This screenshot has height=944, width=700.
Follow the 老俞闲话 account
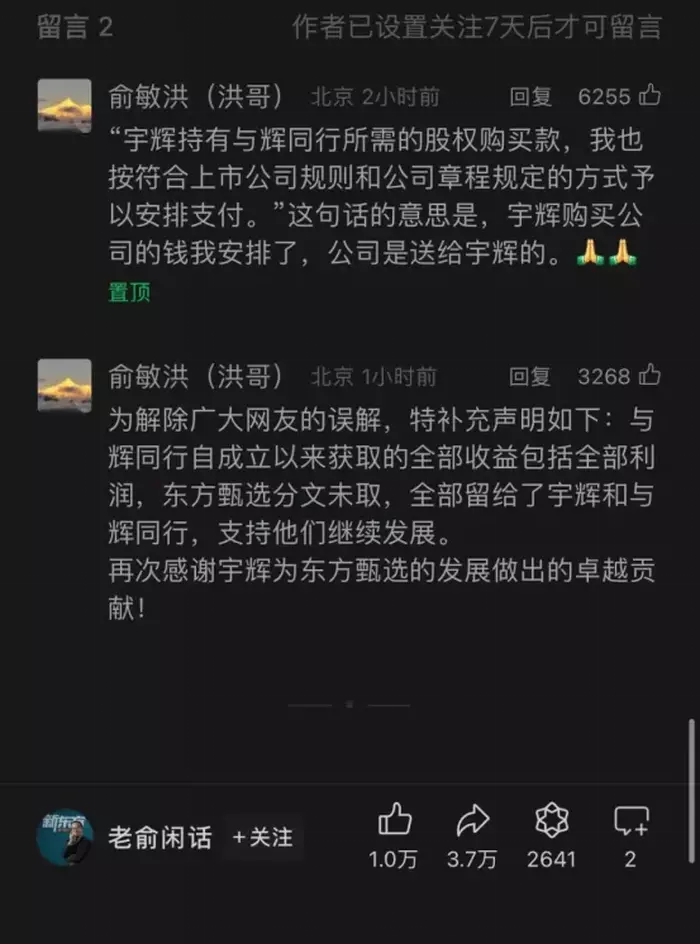(x=263, y=837)
